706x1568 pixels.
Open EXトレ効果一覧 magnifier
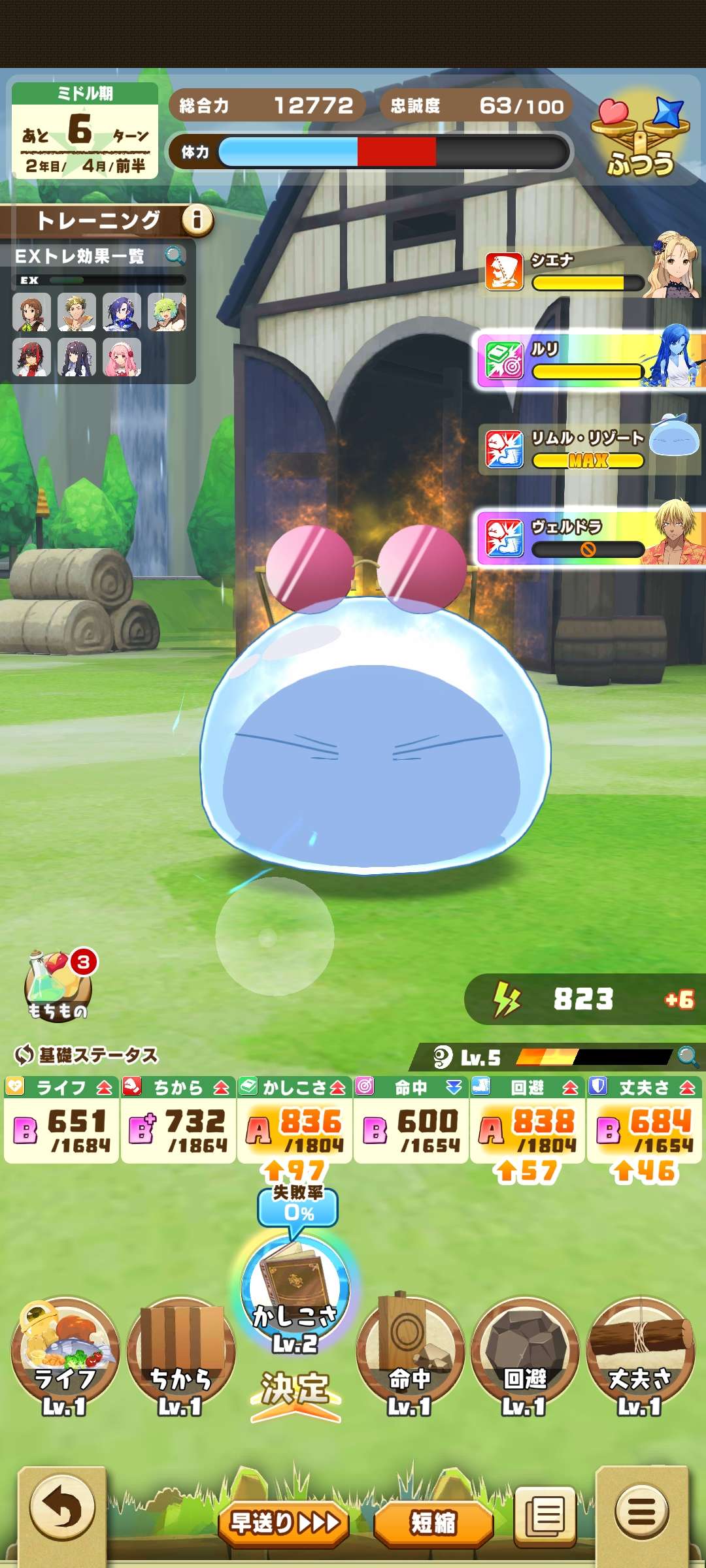point(175,255)
